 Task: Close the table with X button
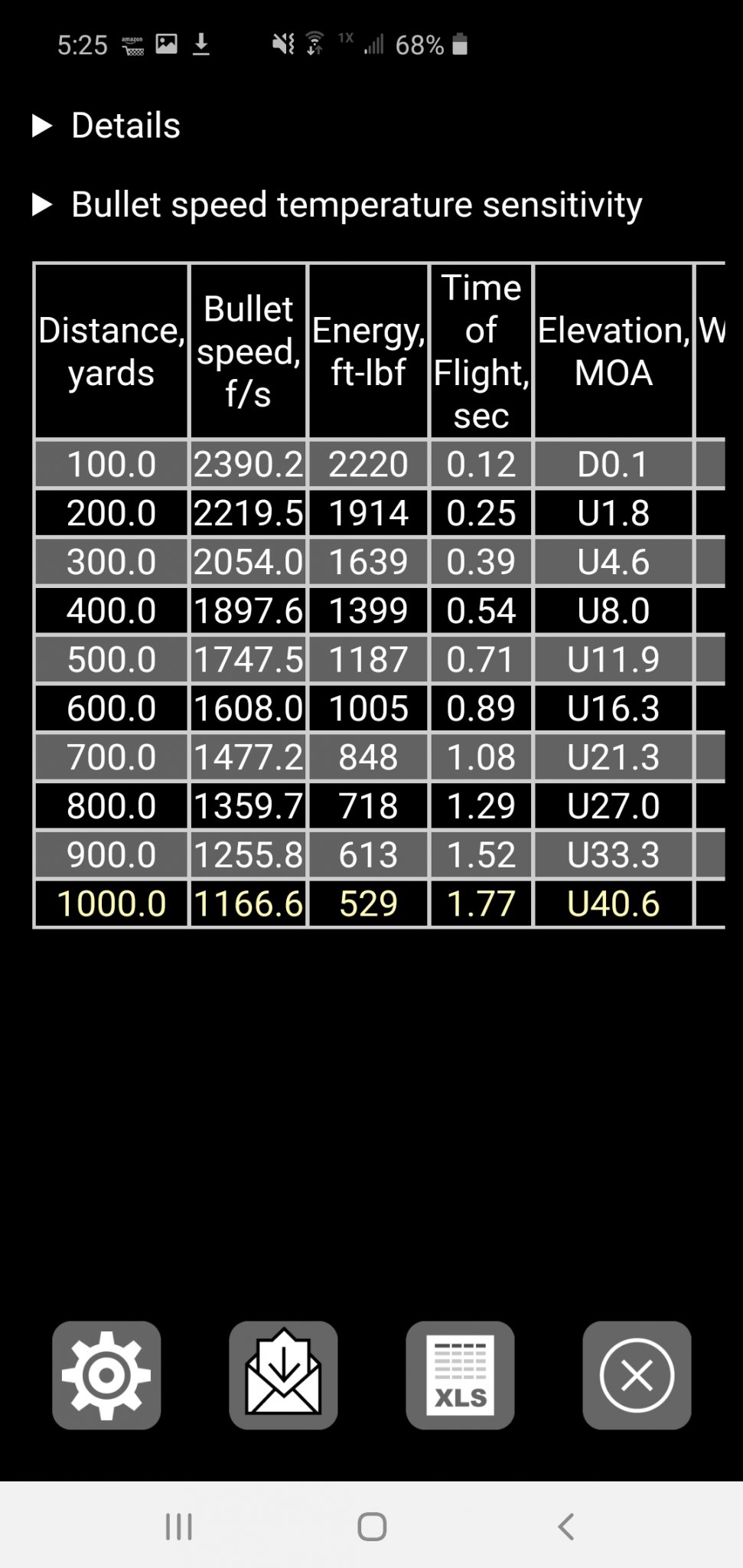637,1375
